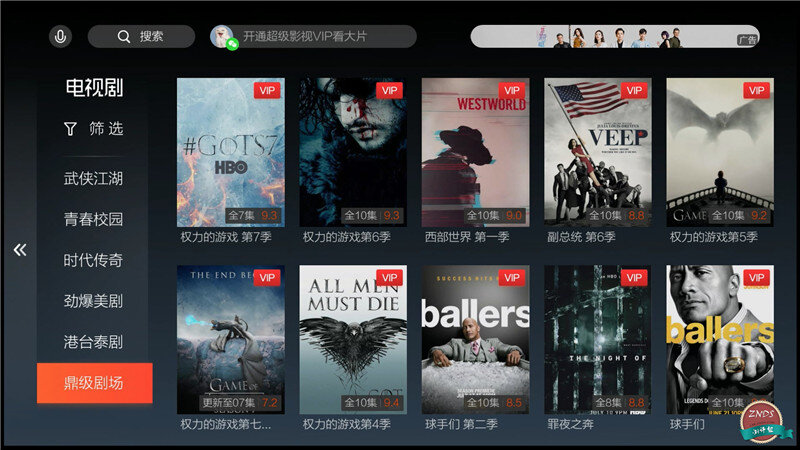Open the advertisement banner at top right
The image size is (800, 450).
614,37
